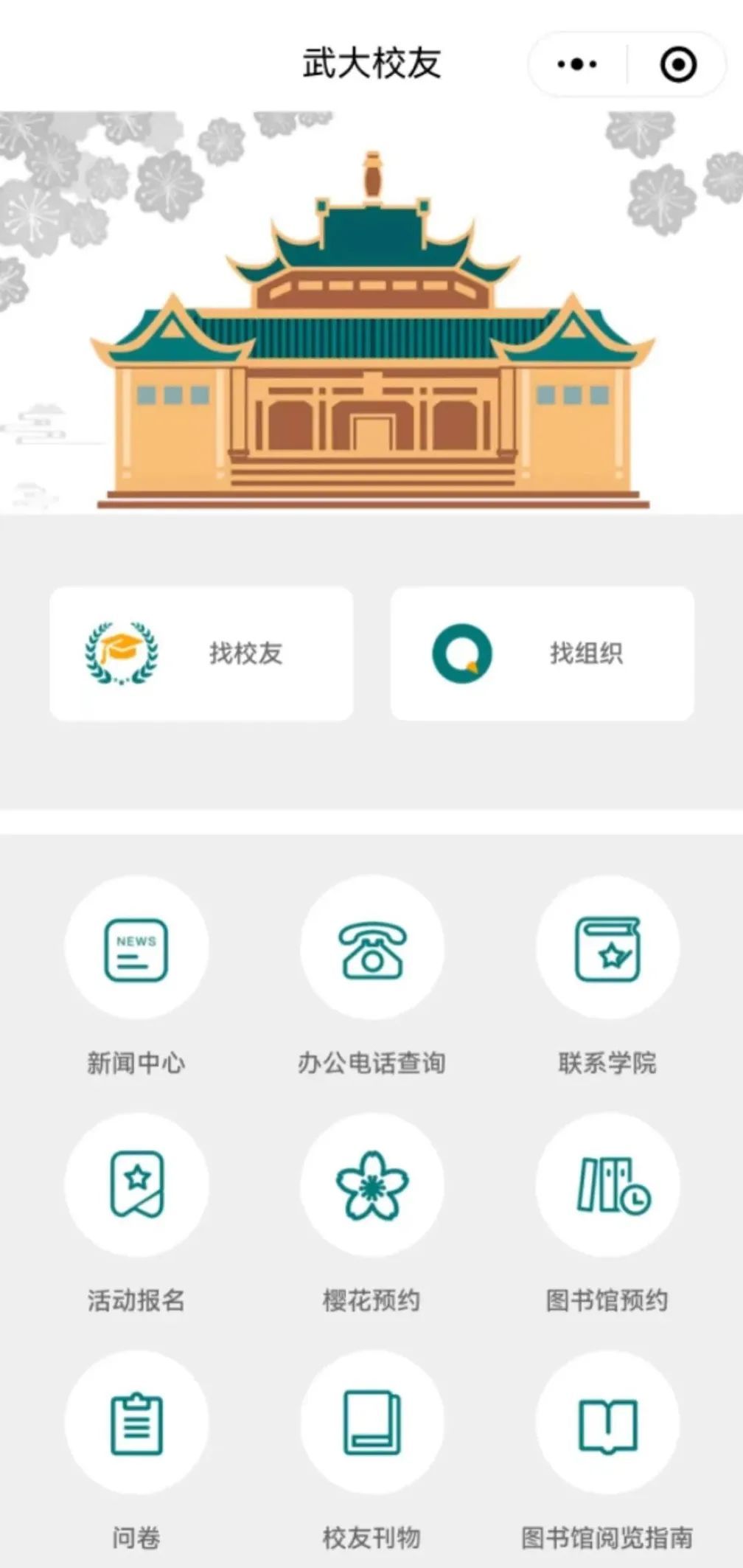Close the mini program via circle icon
Screen dimensions: 743x1568
coord(677,64)
